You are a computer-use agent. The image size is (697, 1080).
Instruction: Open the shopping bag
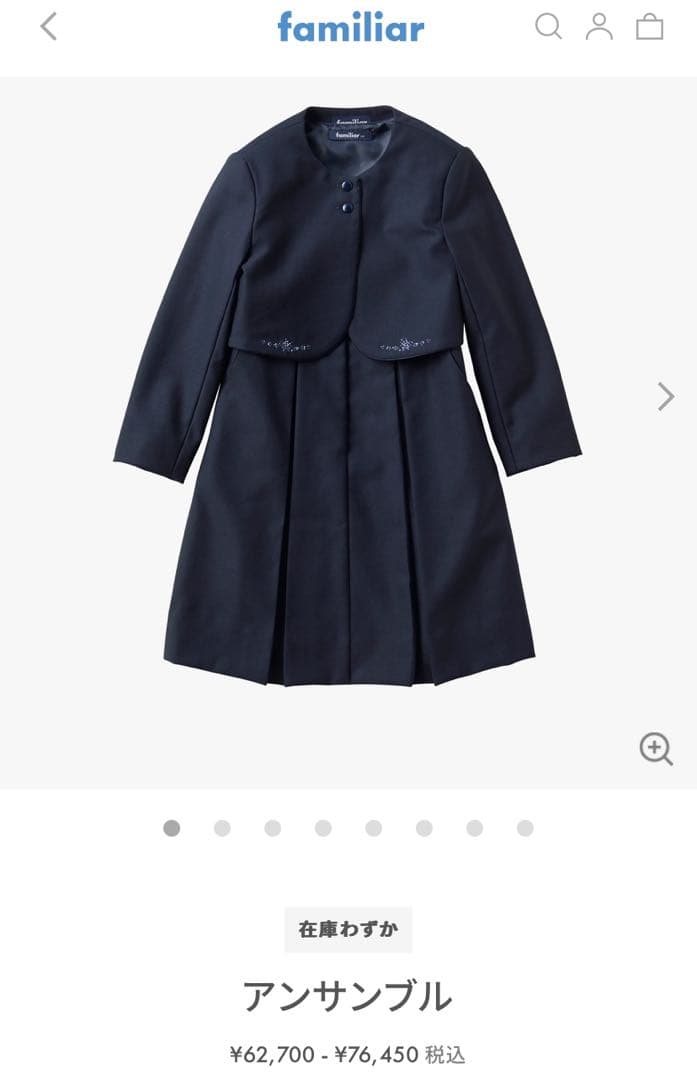[650, 26]
